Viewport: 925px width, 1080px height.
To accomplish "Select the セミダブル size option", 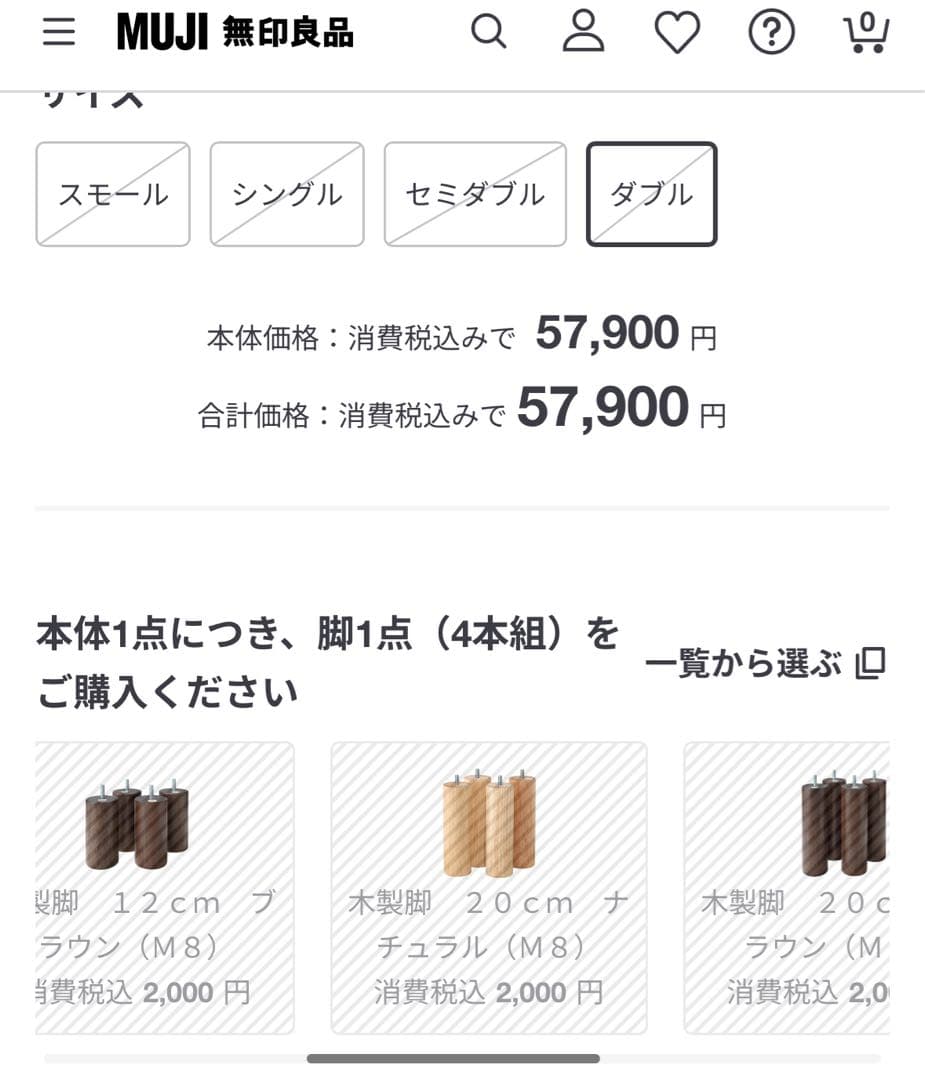I will point(474,193).
